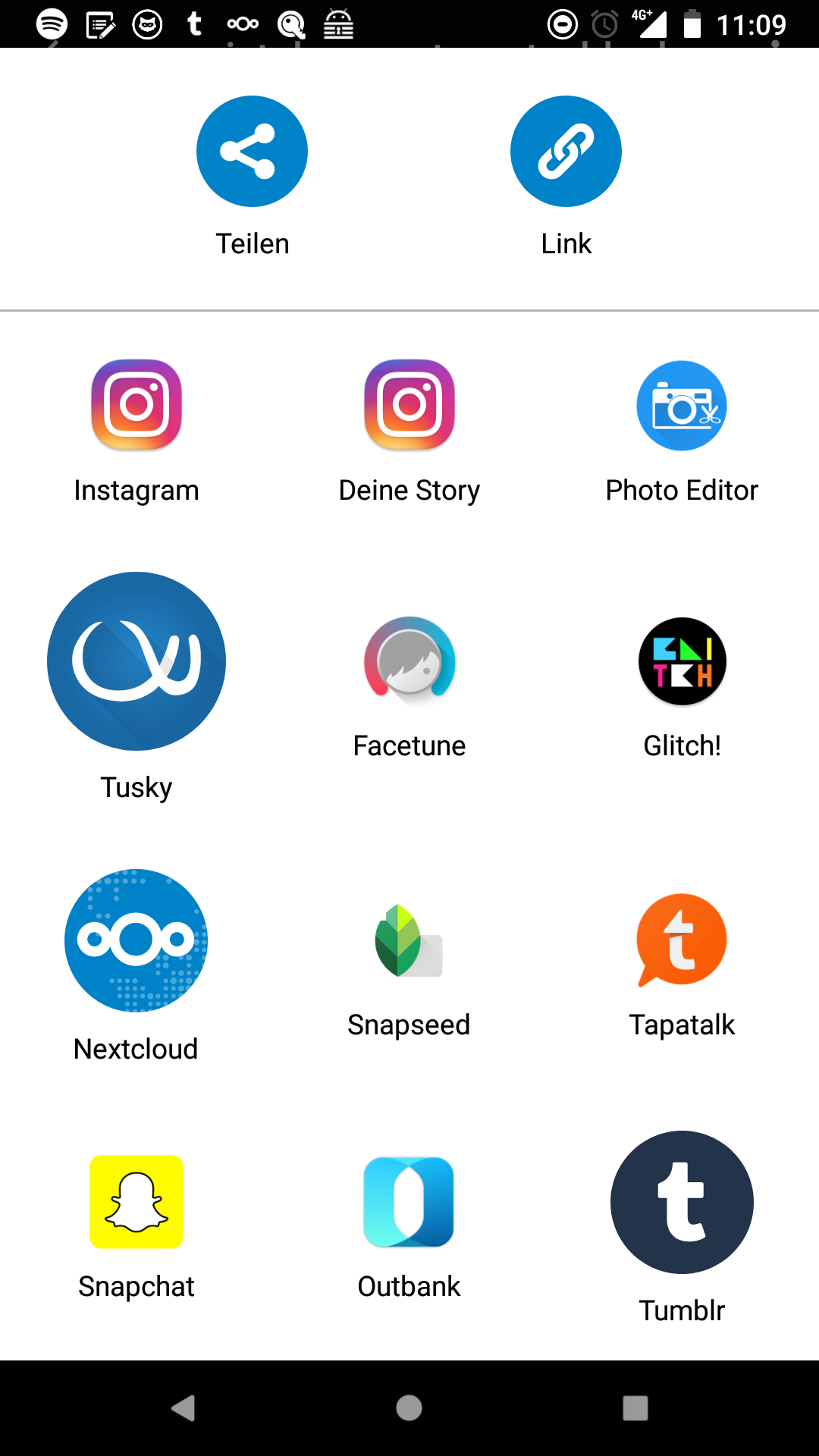Open the Tumblr notification in the status bar
The height and width of the screenshot is (1456, 819).
click(x=194, y=24)
